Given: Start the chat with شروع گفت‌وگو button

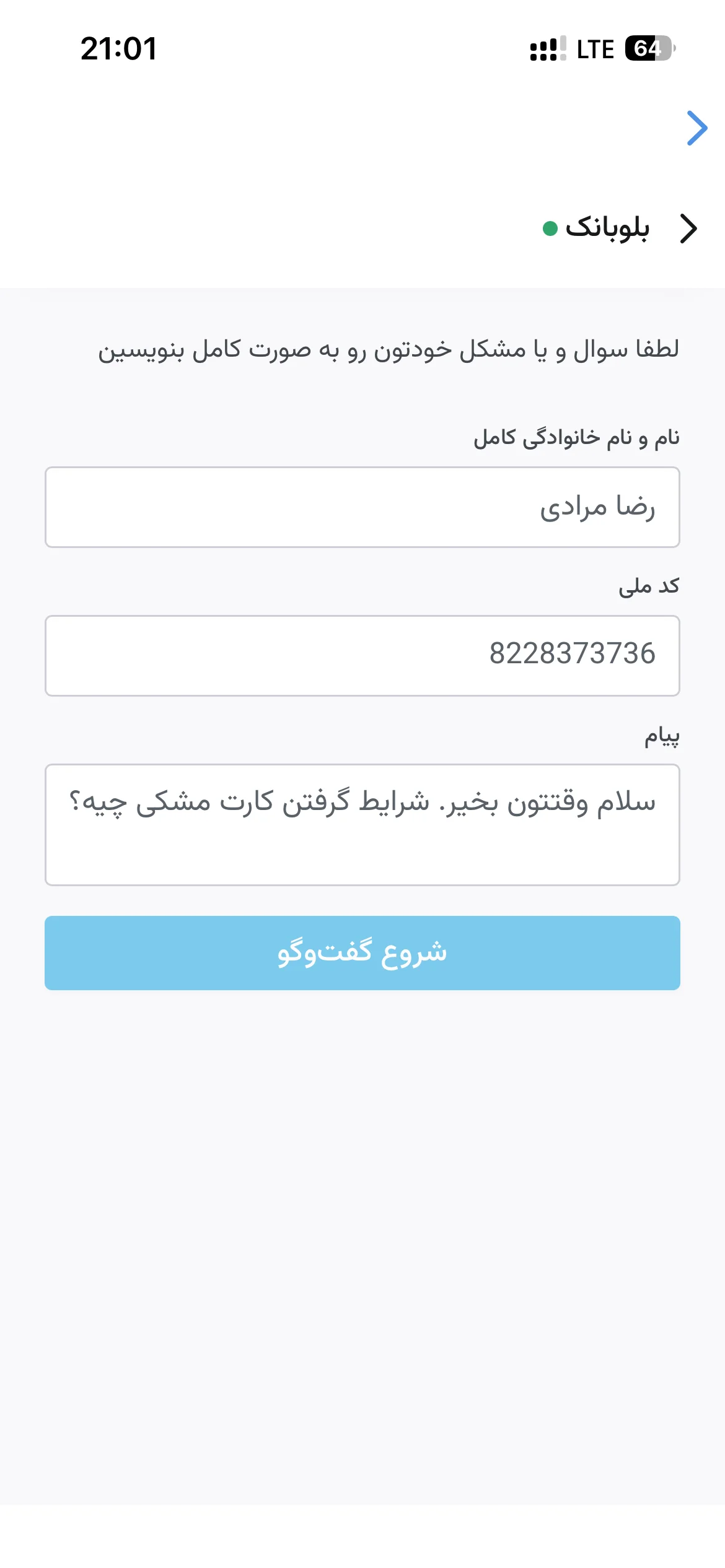Looking at the screenshot, I should (362, 953).
